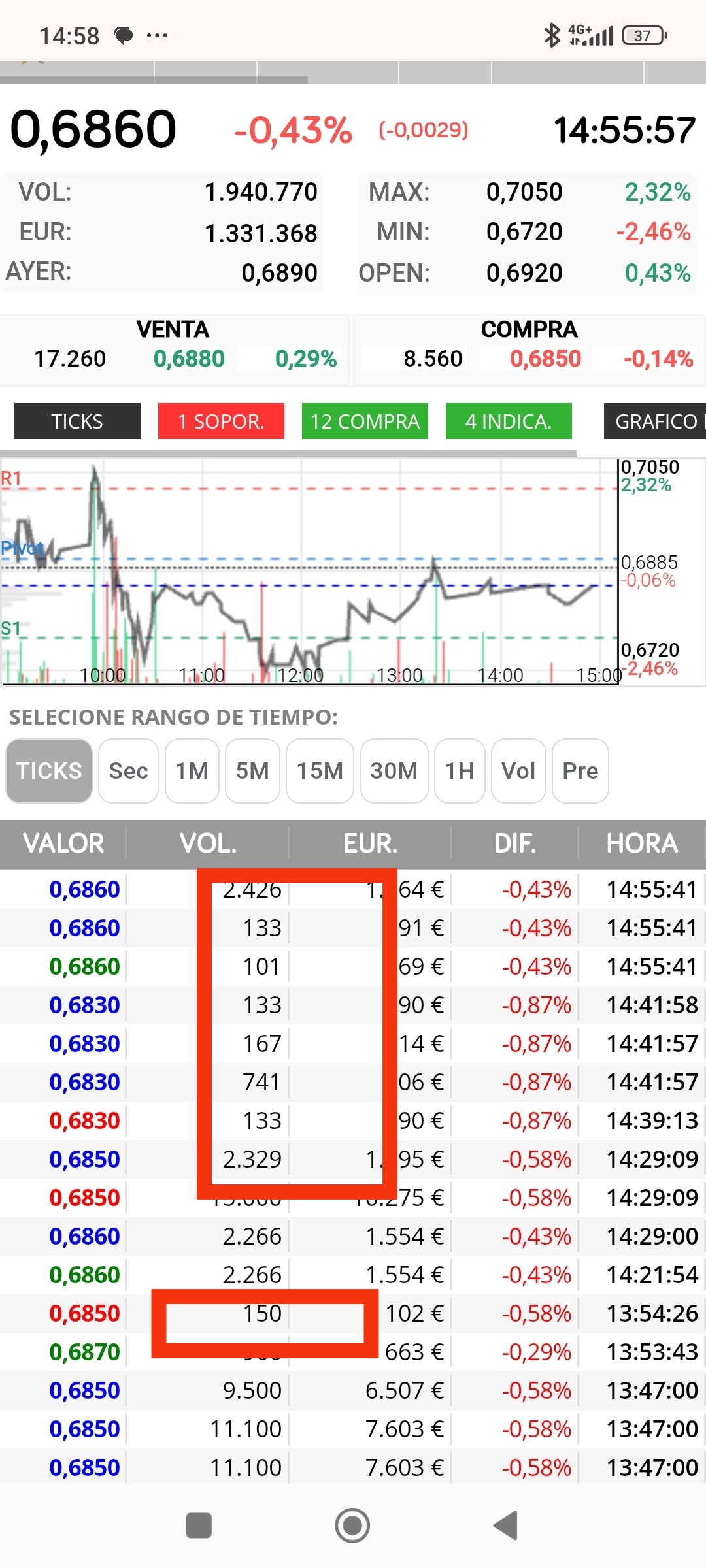Screen dimensions: 706x1568
Task: Go to home via system home button
Action: [352, 1526]
